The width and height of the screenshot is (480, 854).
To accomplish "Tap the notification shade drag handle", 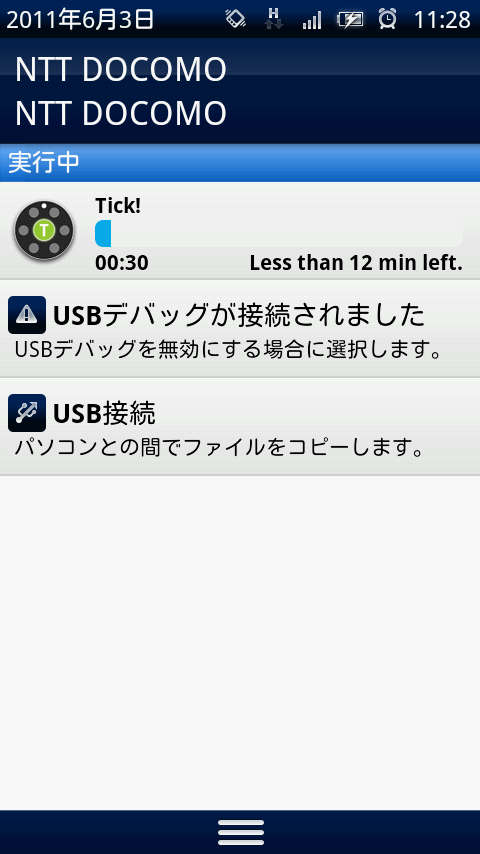I will click(x=241, y=832).
